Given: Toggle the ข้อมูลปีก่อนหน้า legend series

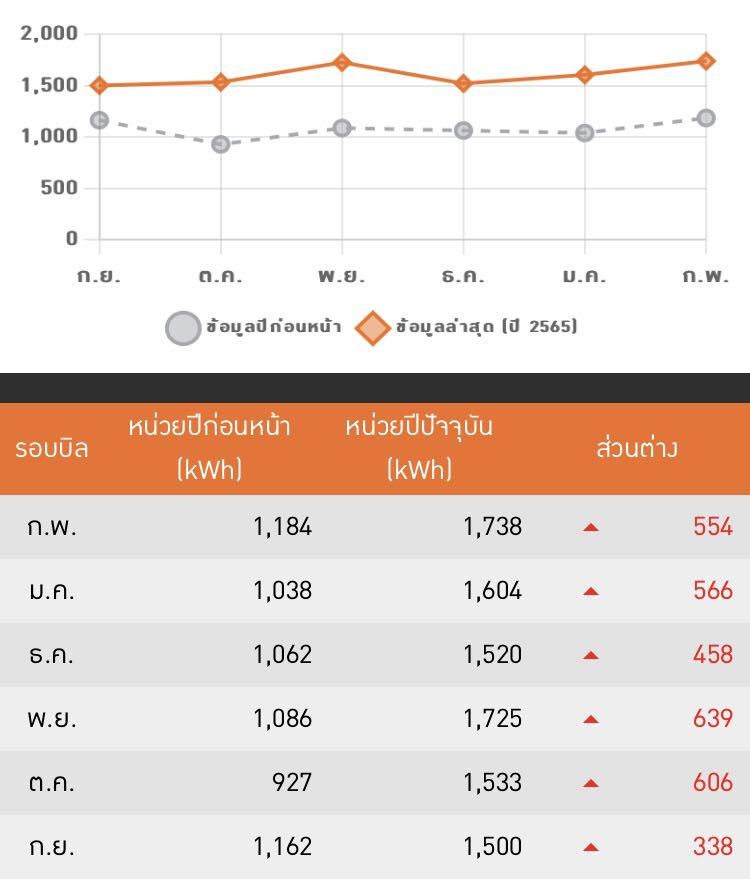Looking at the screenshot, I should (x=253, y=327).
